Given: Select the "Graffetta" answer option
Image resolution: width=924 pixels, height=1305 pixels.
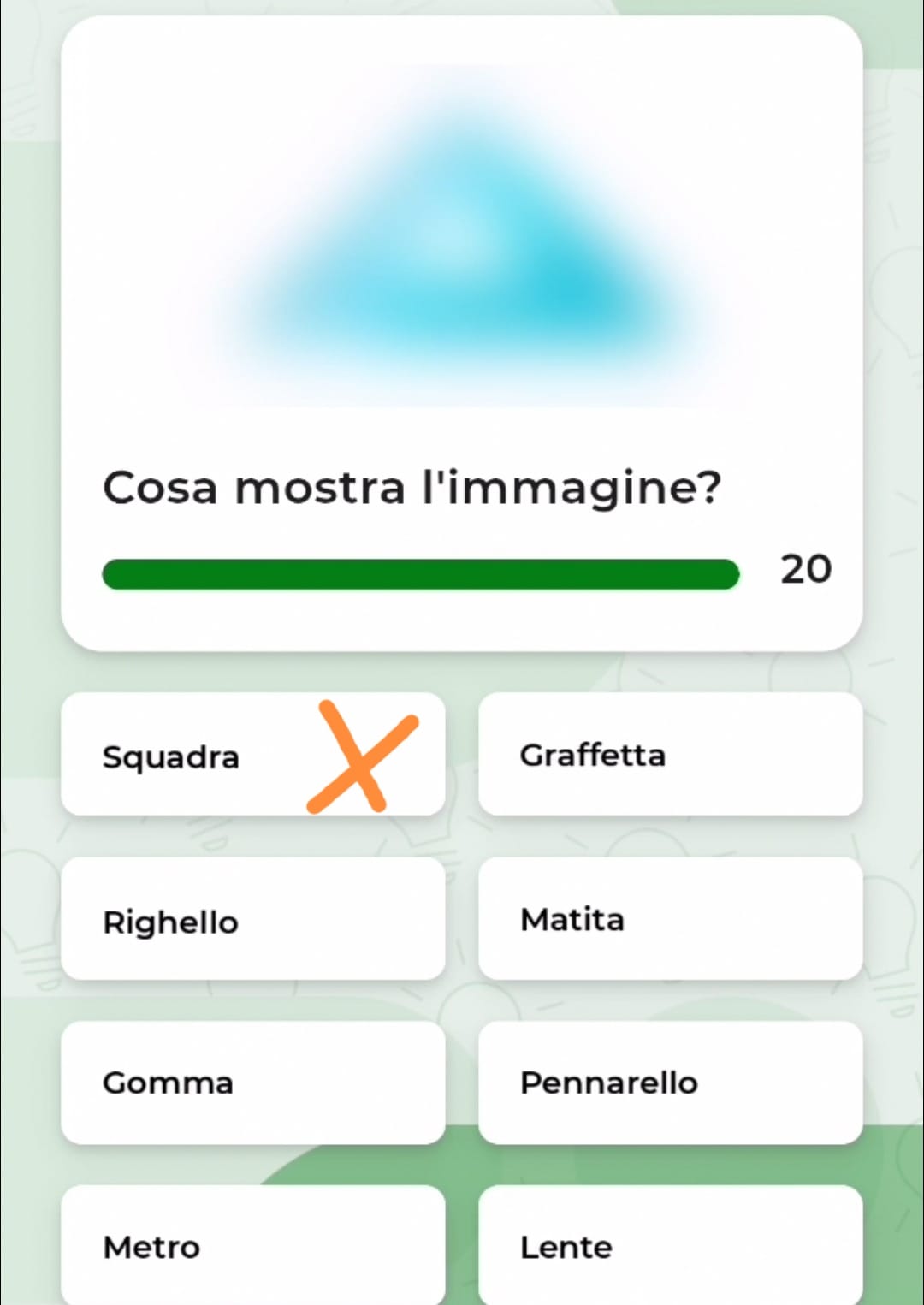Looking at the screenshot, I should pyautogui.click(x=671, y=754).
